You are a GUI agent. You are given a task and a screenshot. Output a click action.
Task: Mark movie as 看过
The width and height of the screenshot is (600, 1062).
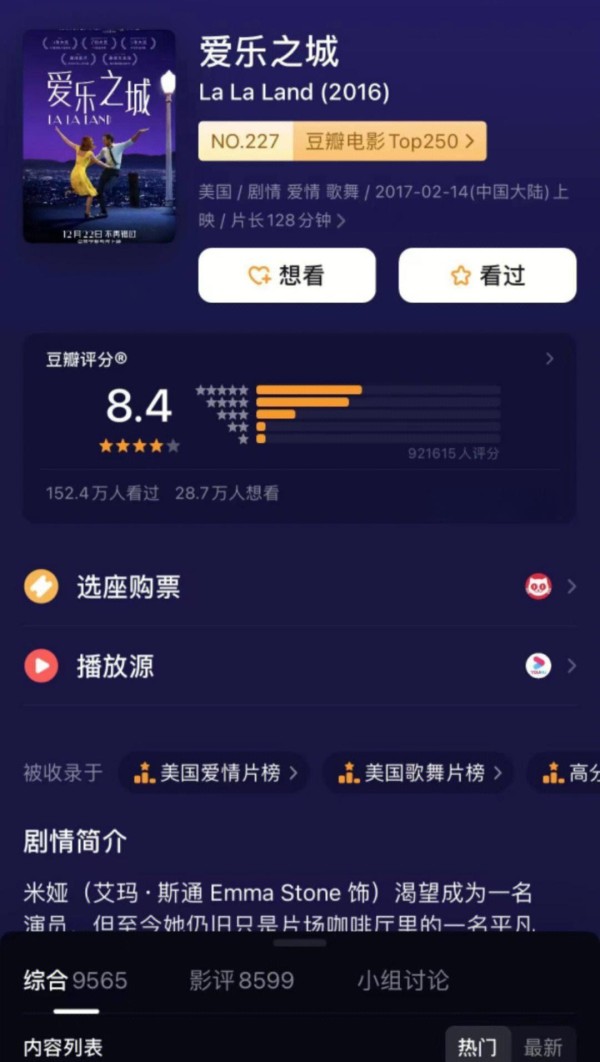point(487,275)
